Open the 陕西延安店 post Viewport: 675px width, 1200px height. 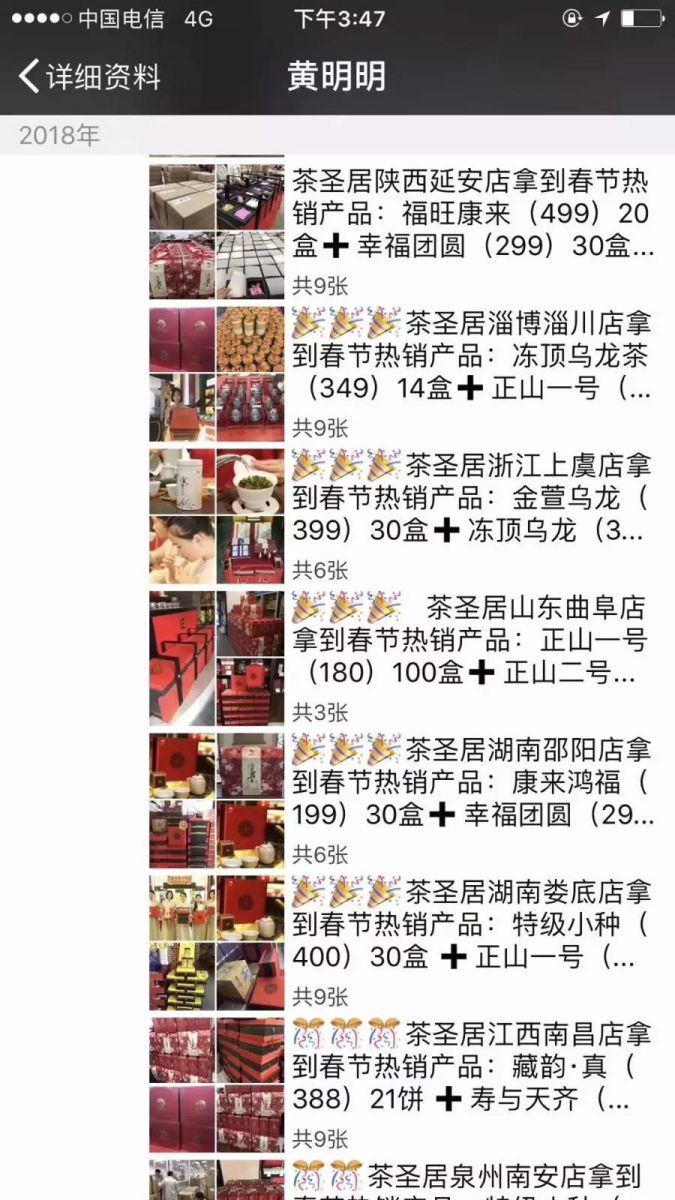pyautogui.click(x=470, y=214)
